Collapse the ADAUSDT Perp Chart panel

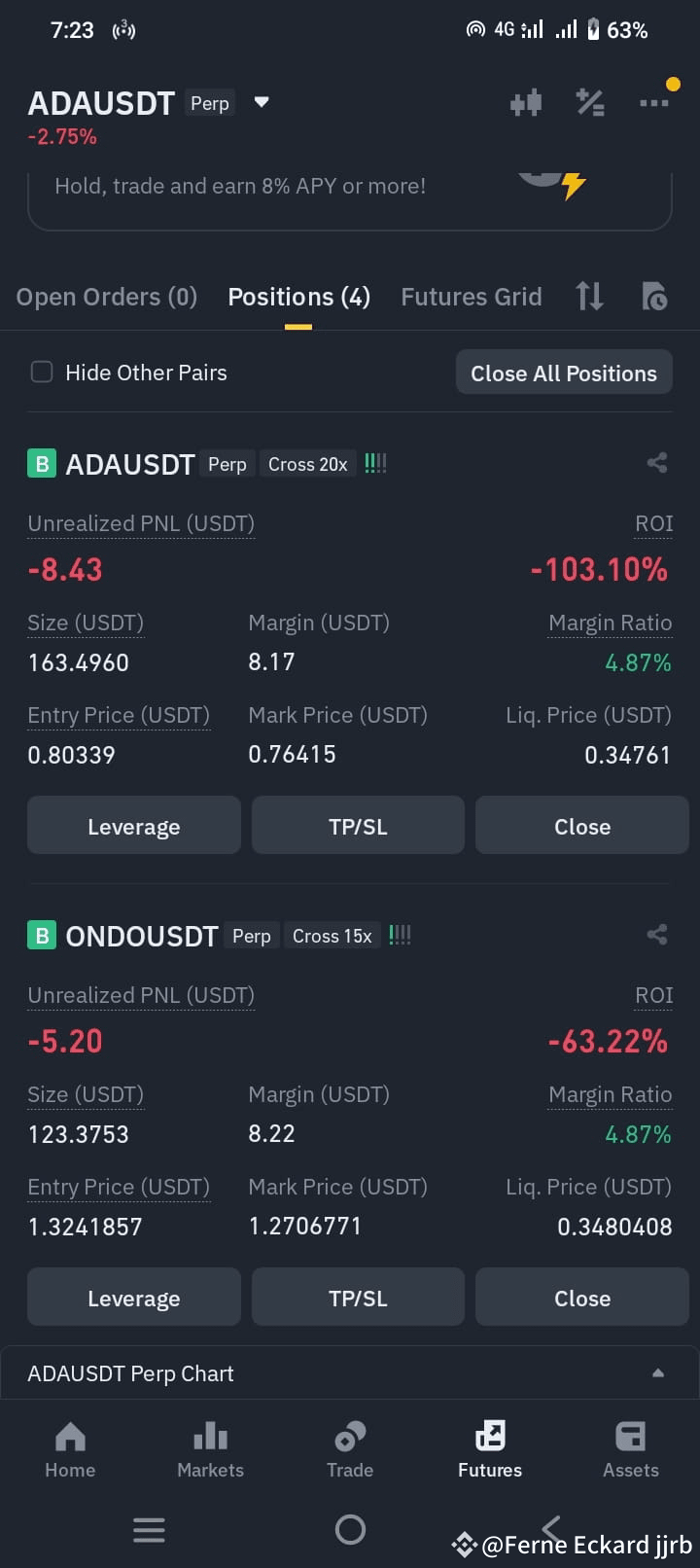tap(657, 1372)
